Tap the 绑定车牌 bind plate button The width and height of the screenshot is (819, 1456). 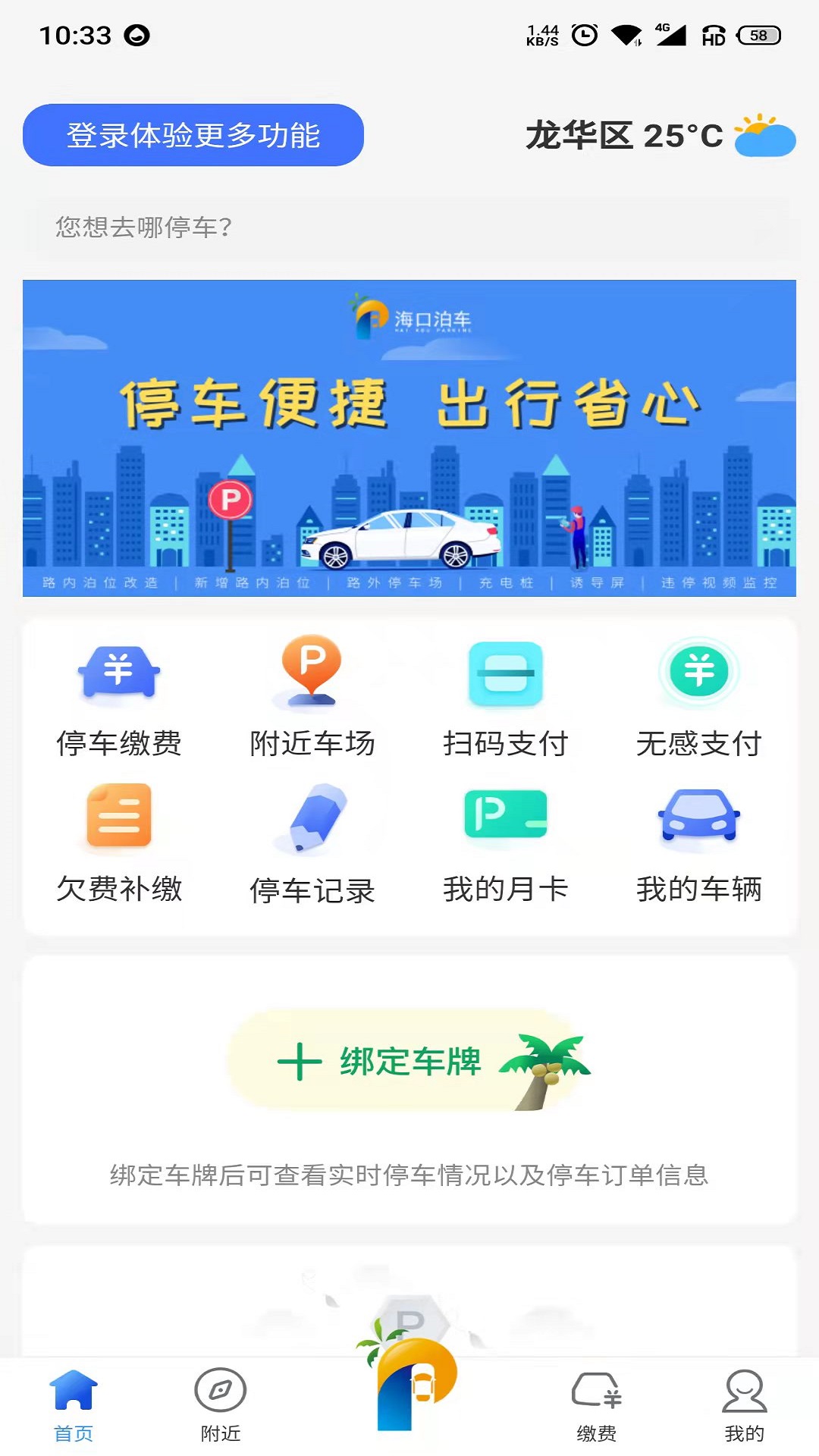coord(409,1060)
